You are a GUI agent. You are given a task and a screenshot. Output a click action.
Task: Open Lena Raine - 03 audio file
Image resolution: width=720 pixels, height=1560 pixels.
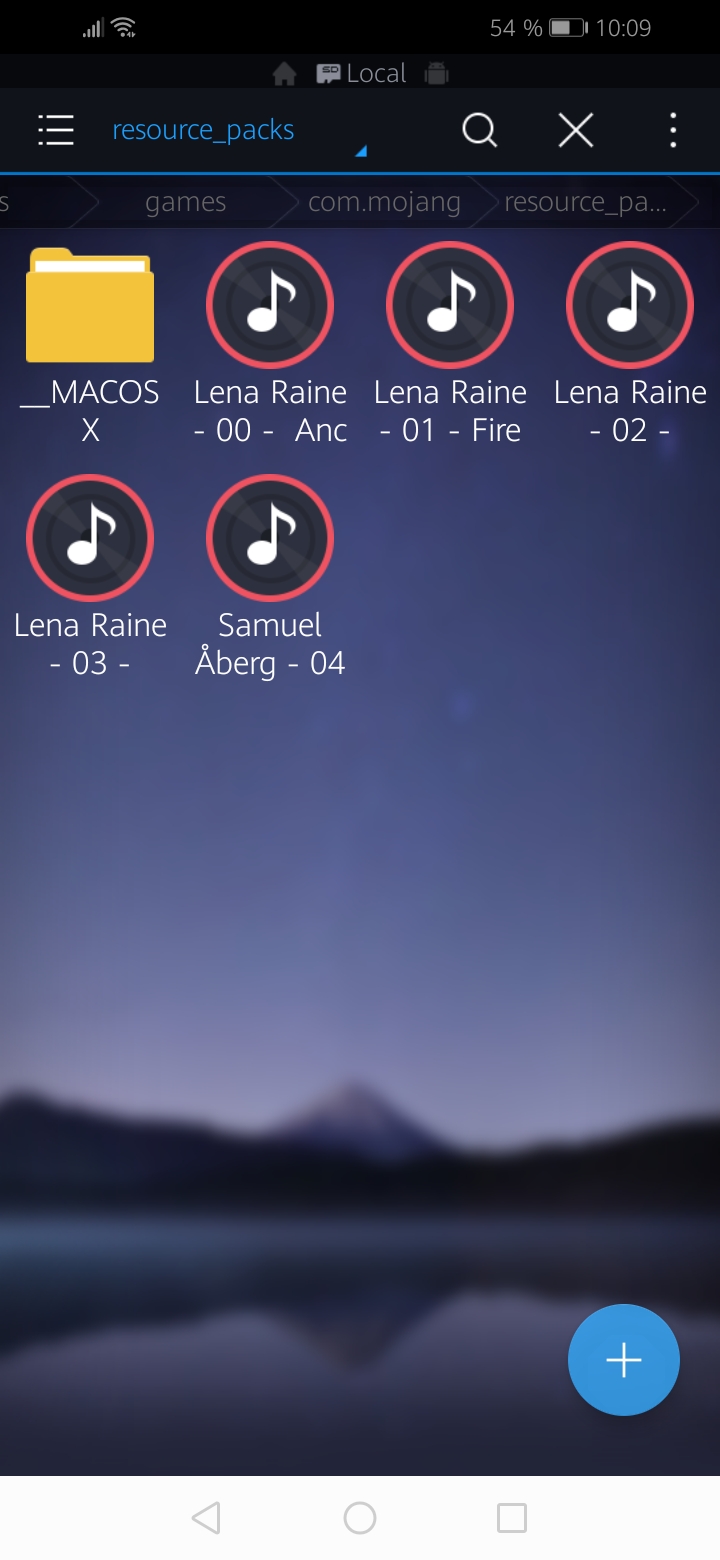90,538
